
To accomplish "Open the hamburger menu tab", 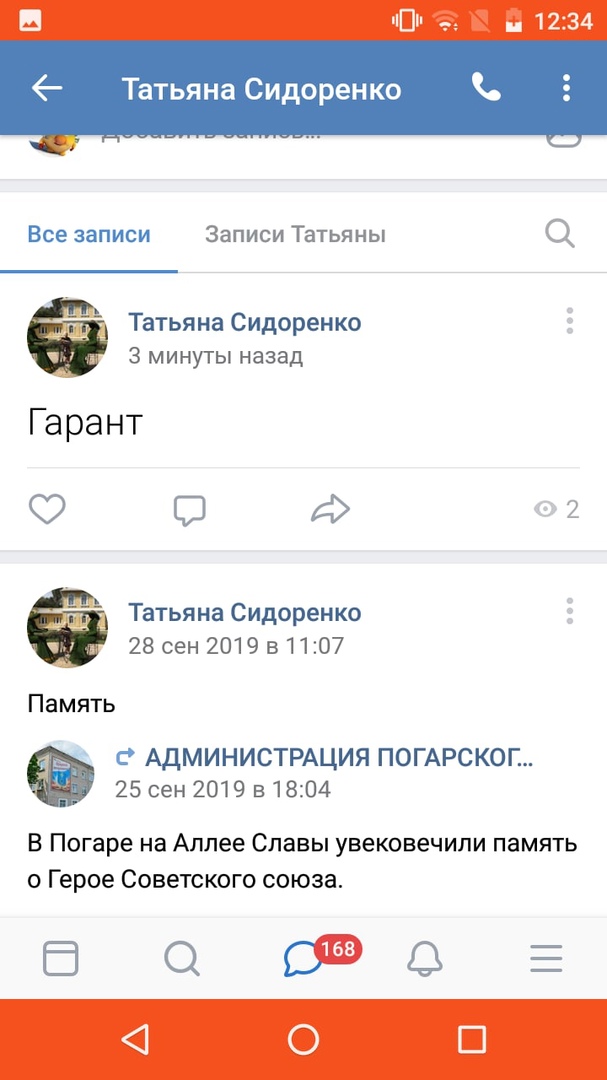I will point(546,959).
